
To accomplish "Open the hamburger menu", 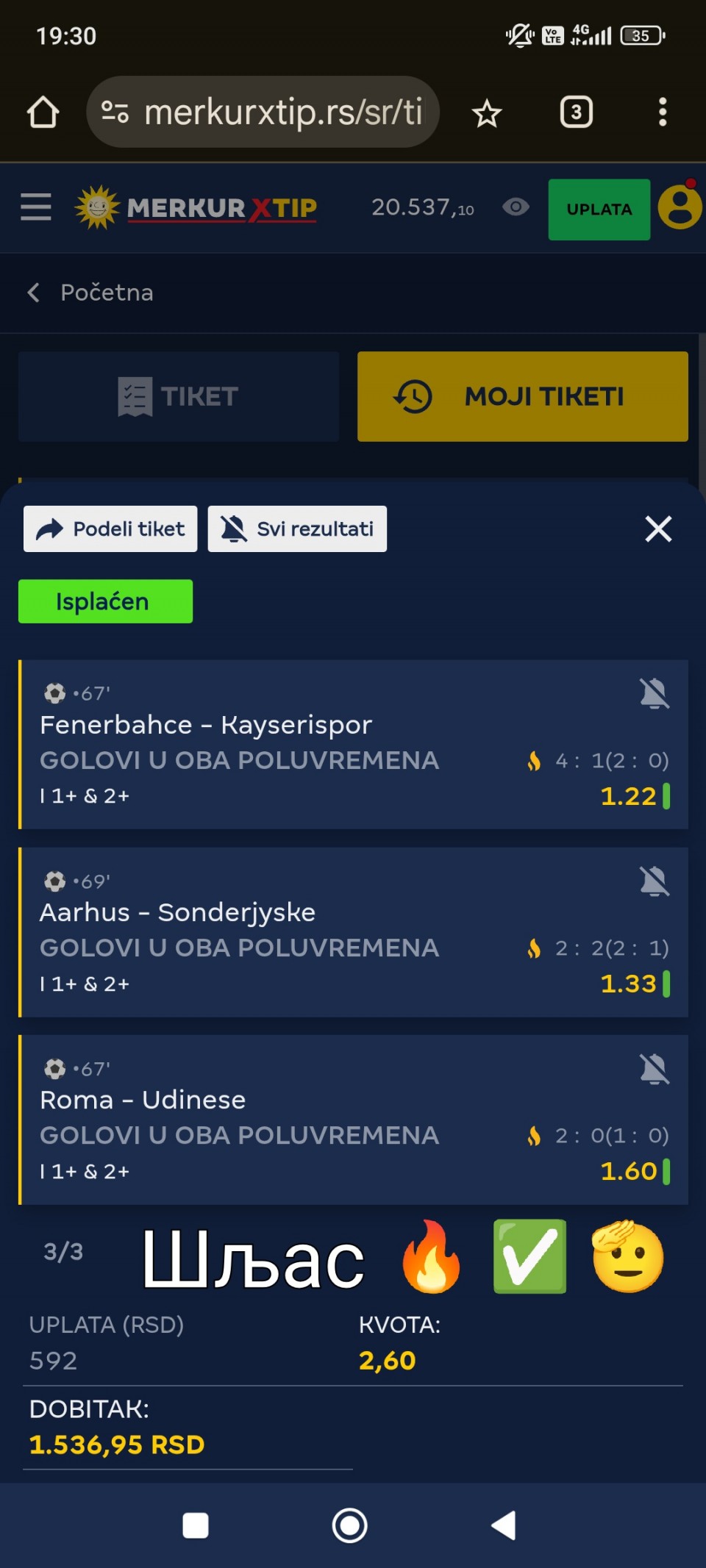I will tap(35, 207).
